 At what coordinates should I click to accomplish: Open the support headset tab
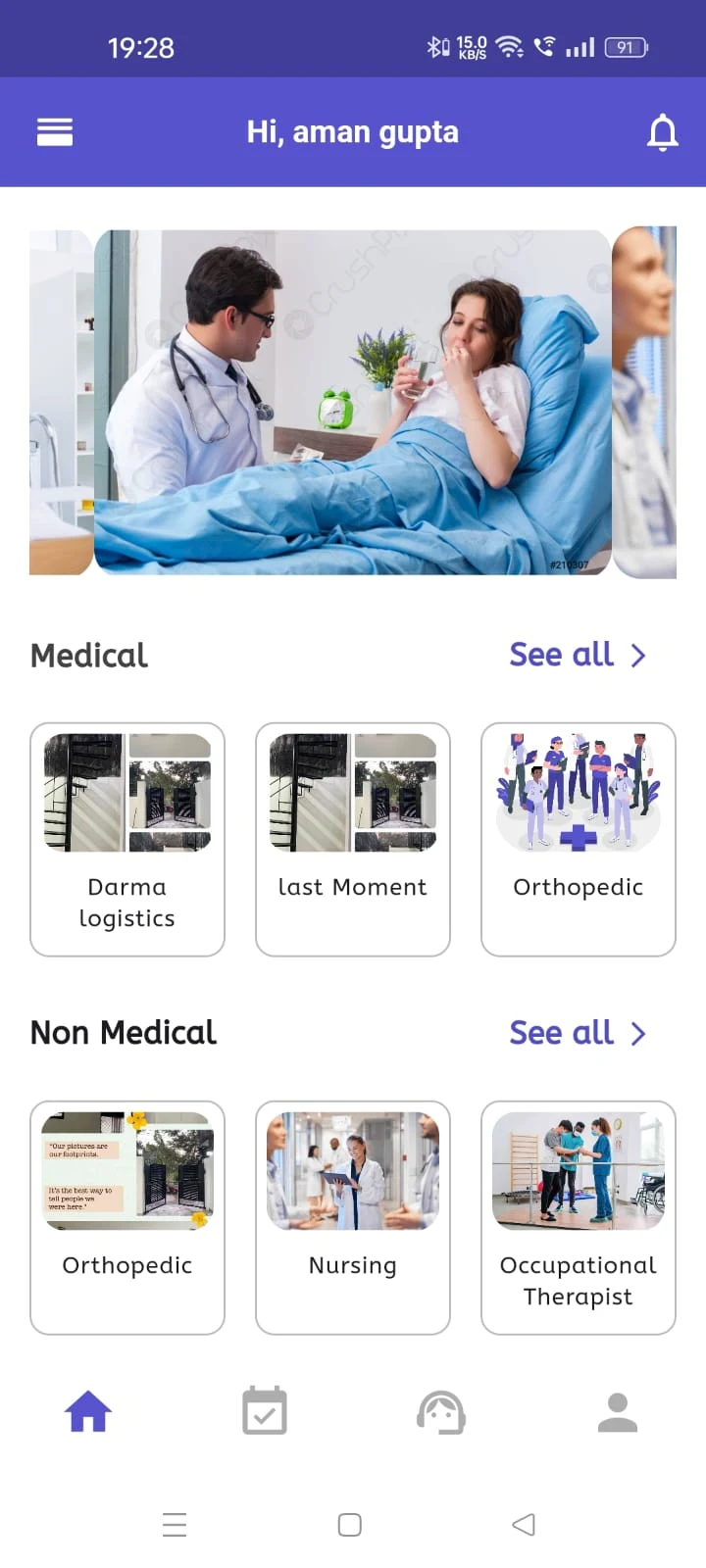pyautogui.click(x=441, y=1412)
